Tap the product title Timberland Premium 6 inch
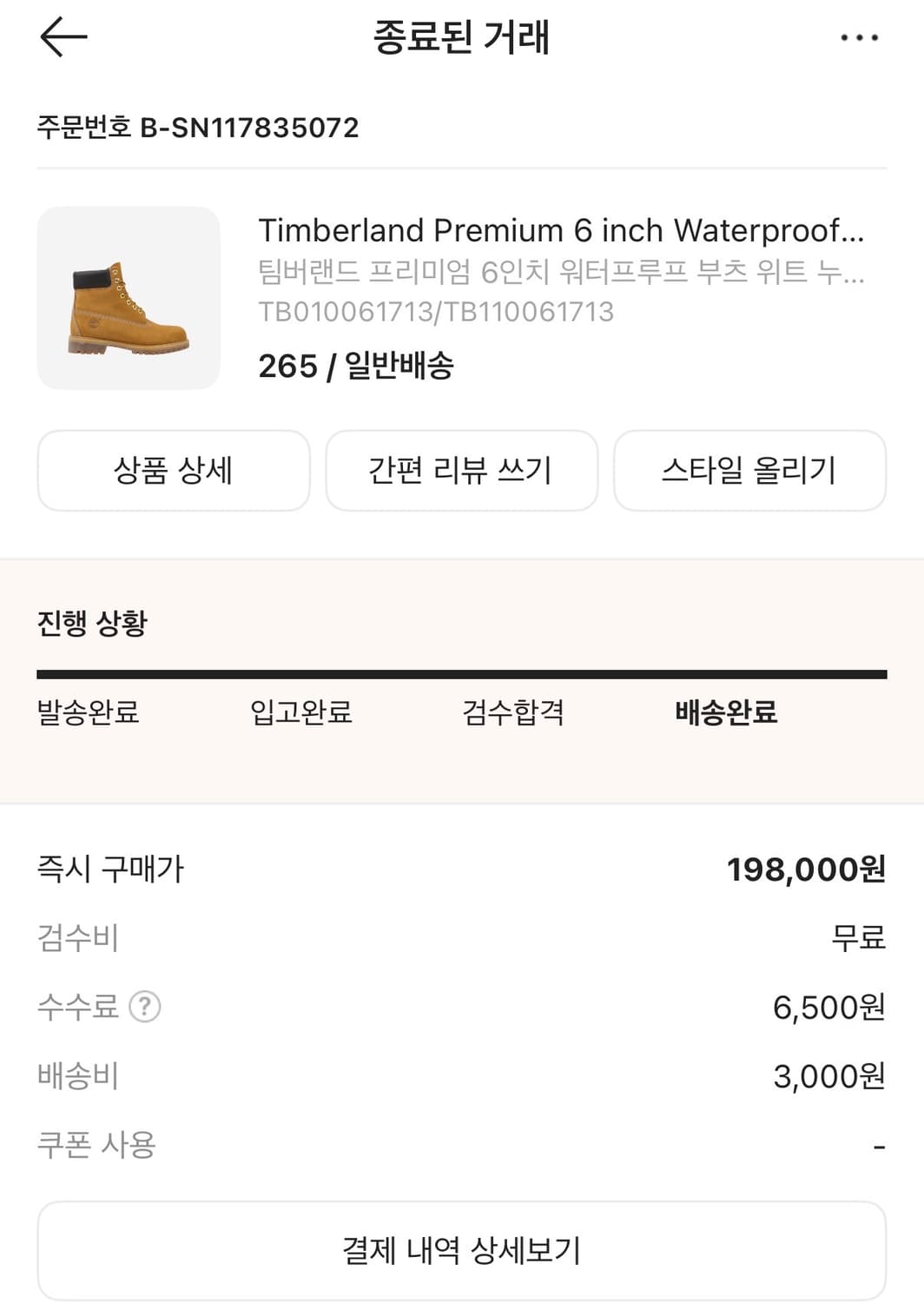 pos(563,230)
